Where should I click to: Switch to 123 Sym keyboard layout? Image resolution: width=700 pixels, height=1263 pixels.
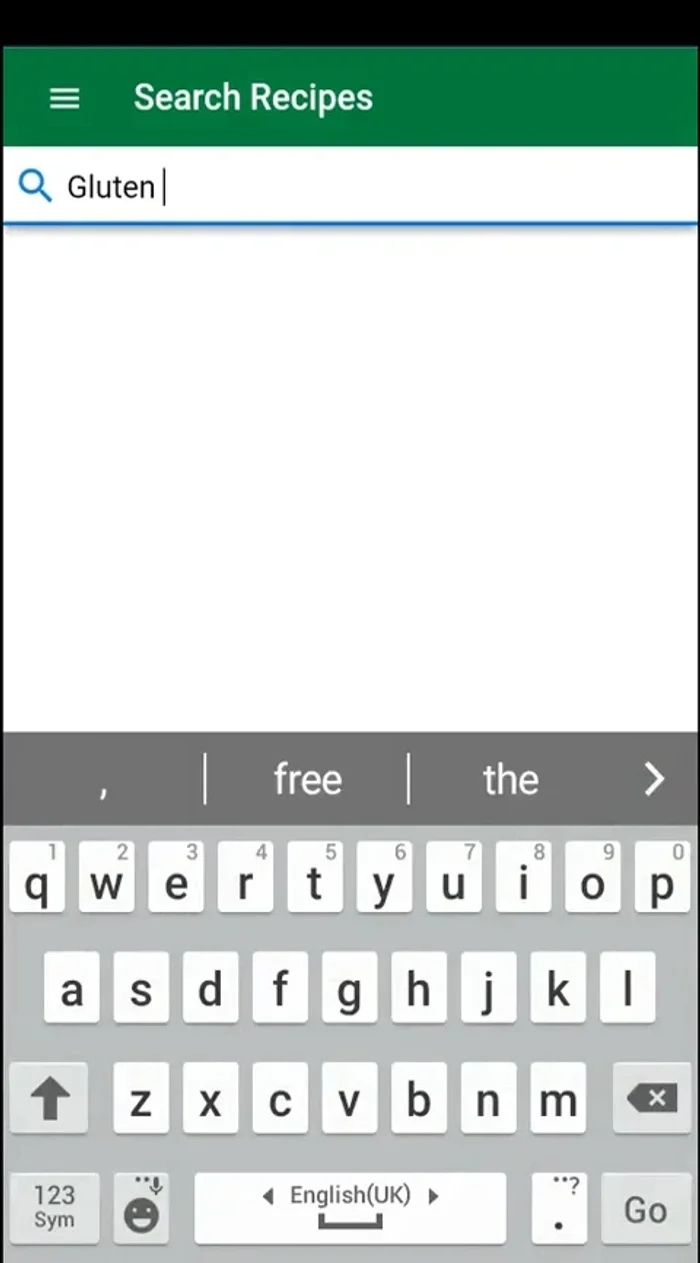click(x=54, y=1207)
